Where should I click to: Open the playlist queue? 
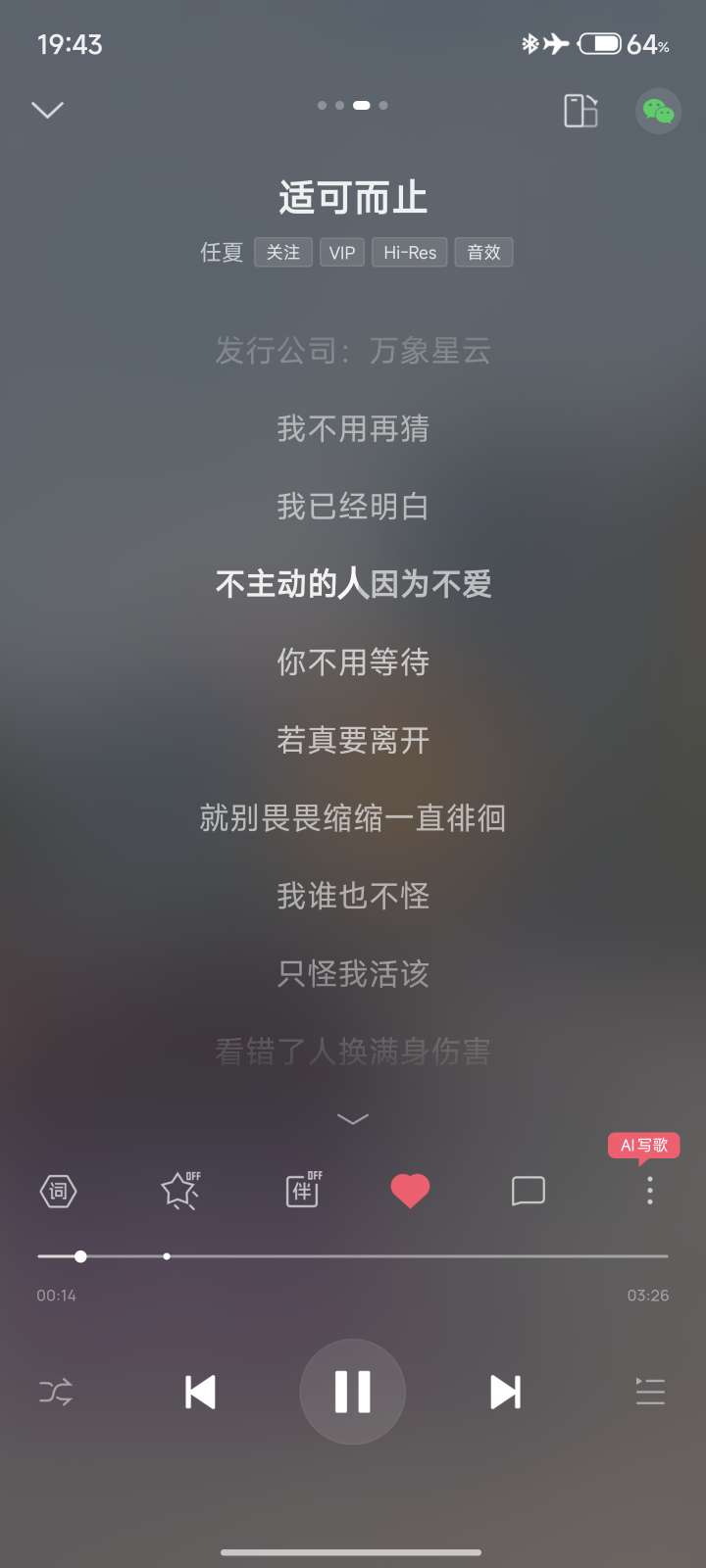pos(650,1392)
